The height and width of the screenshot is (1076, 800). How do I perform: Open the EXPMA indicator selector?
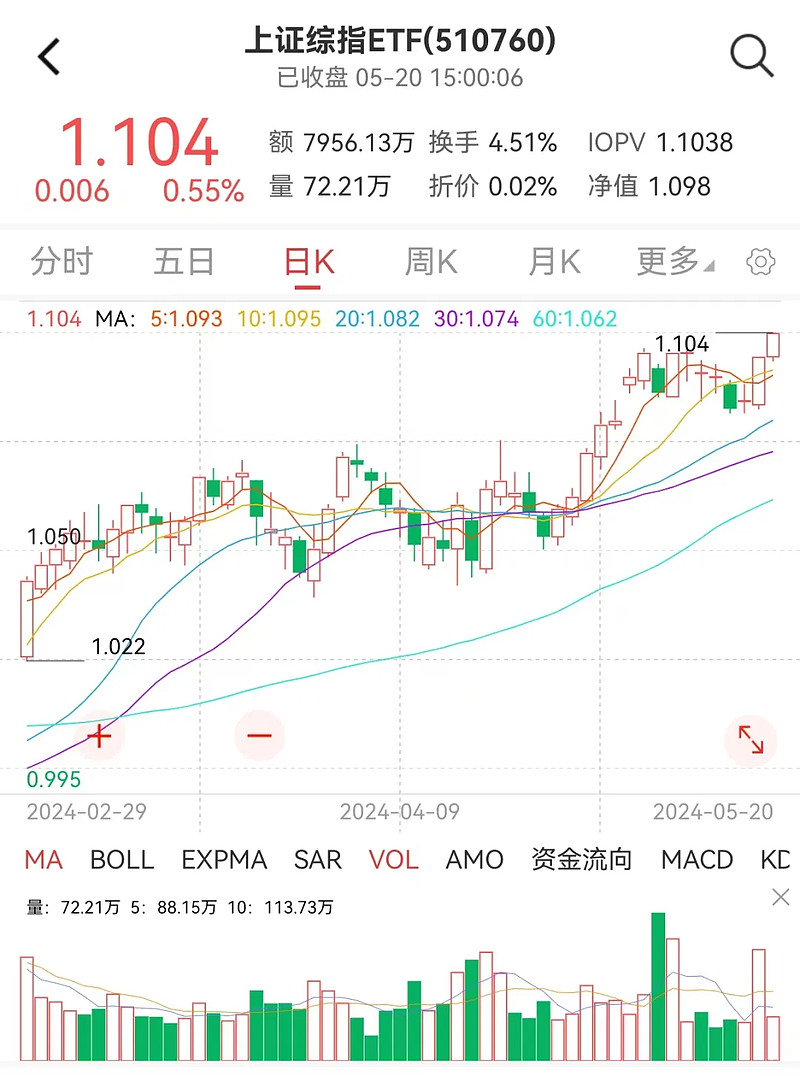[x=224, y=860]
